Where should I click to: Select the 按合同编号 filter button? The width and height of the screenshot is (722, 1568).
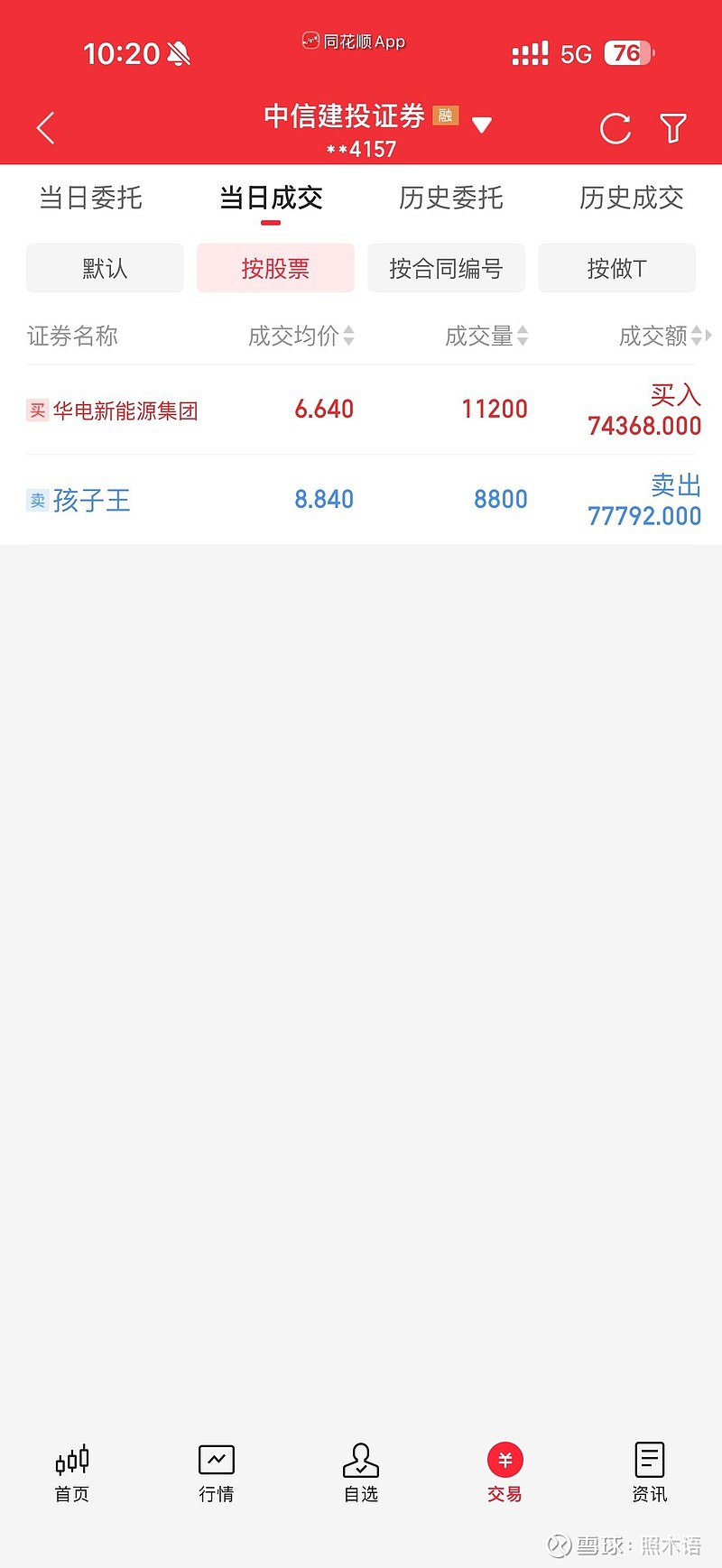(x=446, y=268)
